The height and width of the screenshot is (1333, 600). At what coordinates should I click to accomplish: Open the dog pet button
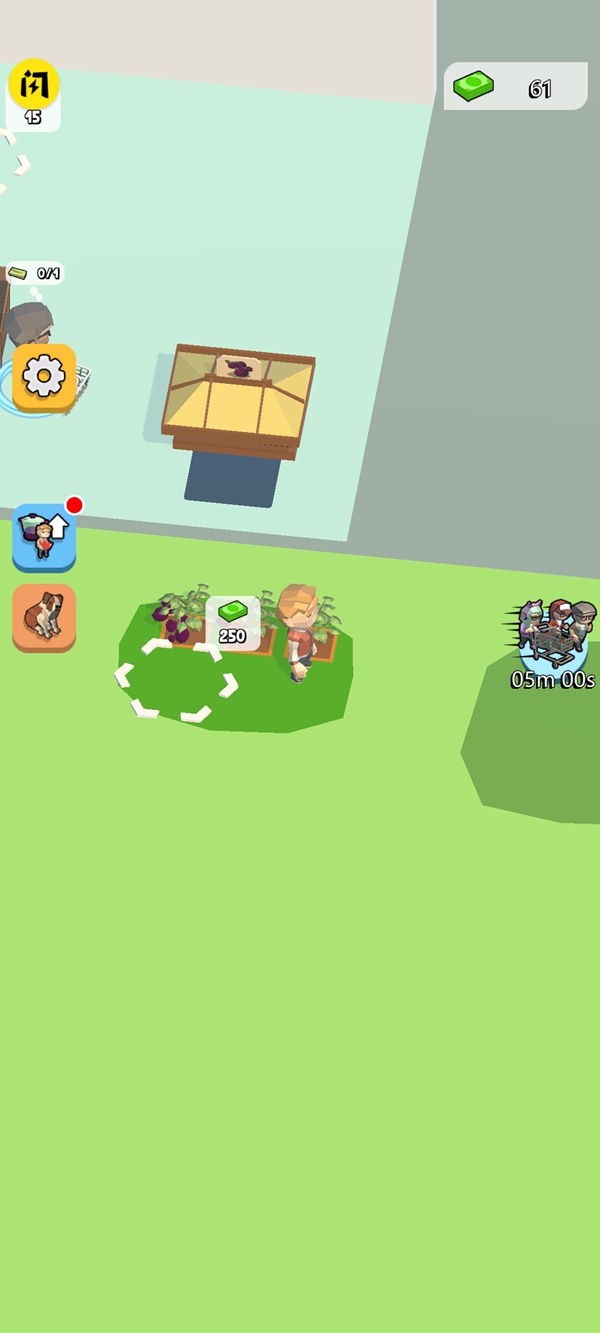pos(44,617)
